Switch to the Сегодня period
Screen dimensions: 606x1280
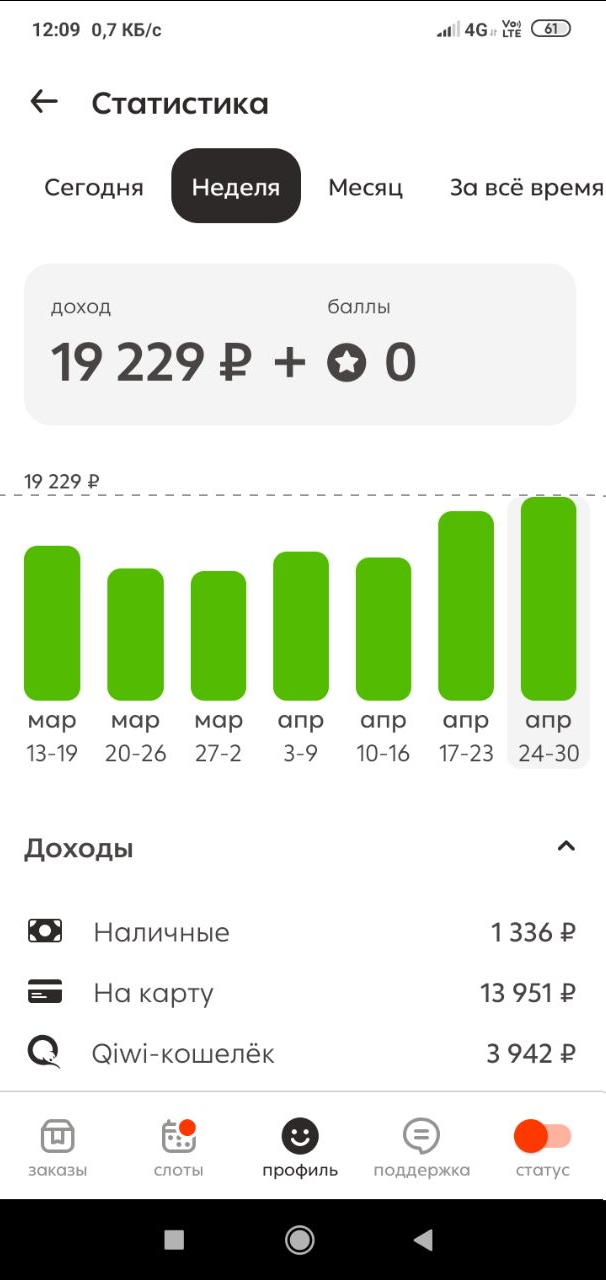pyautogui.click(x=94, y=187)
